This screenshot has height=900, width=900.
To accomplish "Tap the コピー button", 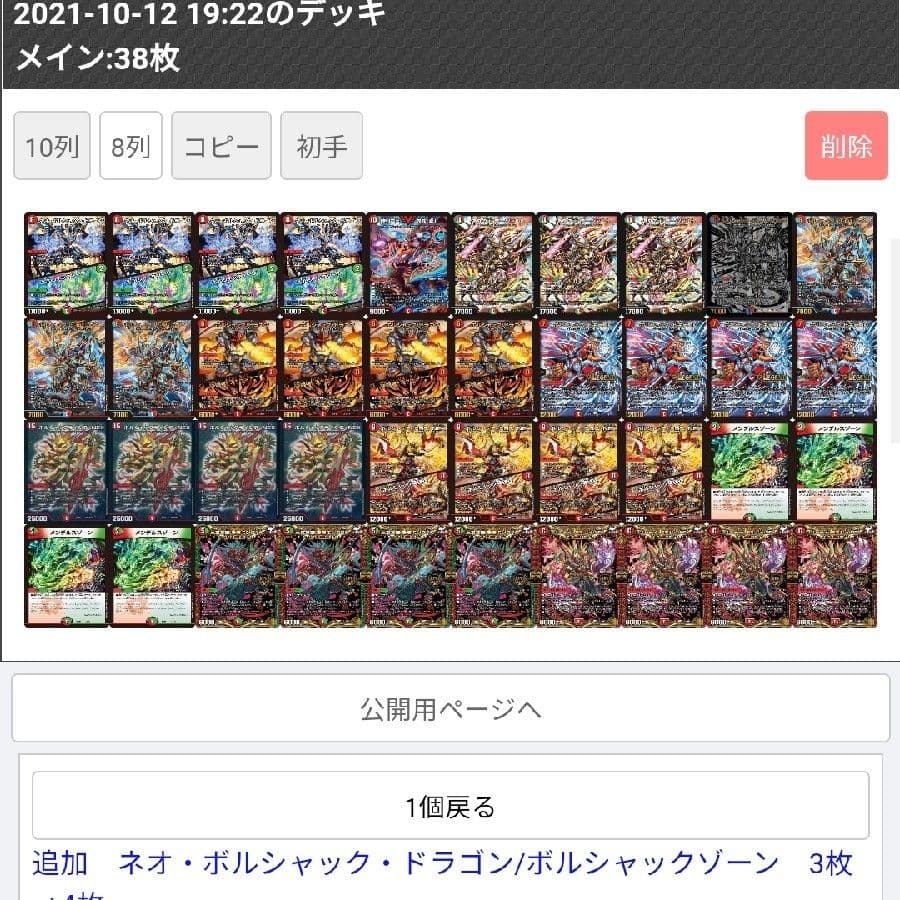I will pos(221,146).
